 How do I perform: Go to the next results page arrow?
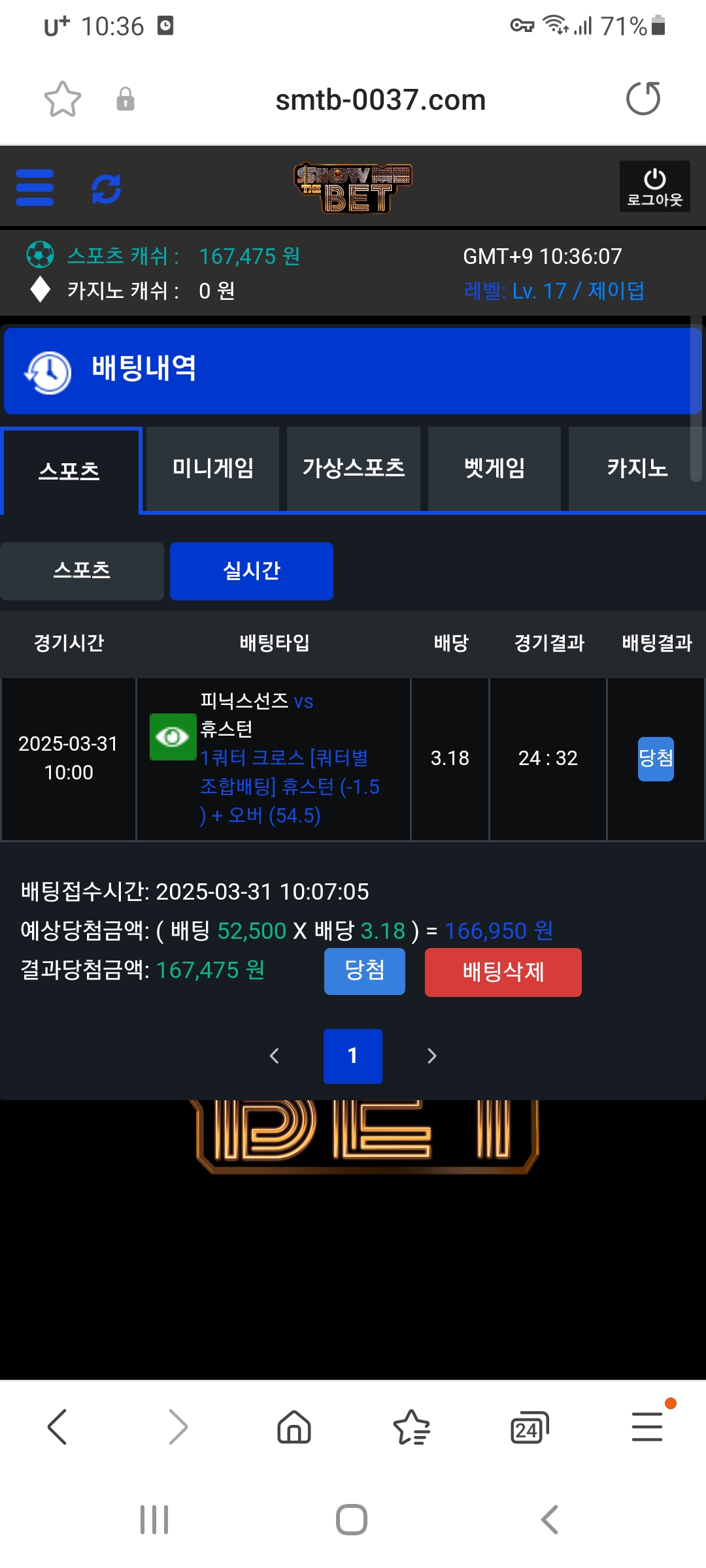coord(431,1056)
